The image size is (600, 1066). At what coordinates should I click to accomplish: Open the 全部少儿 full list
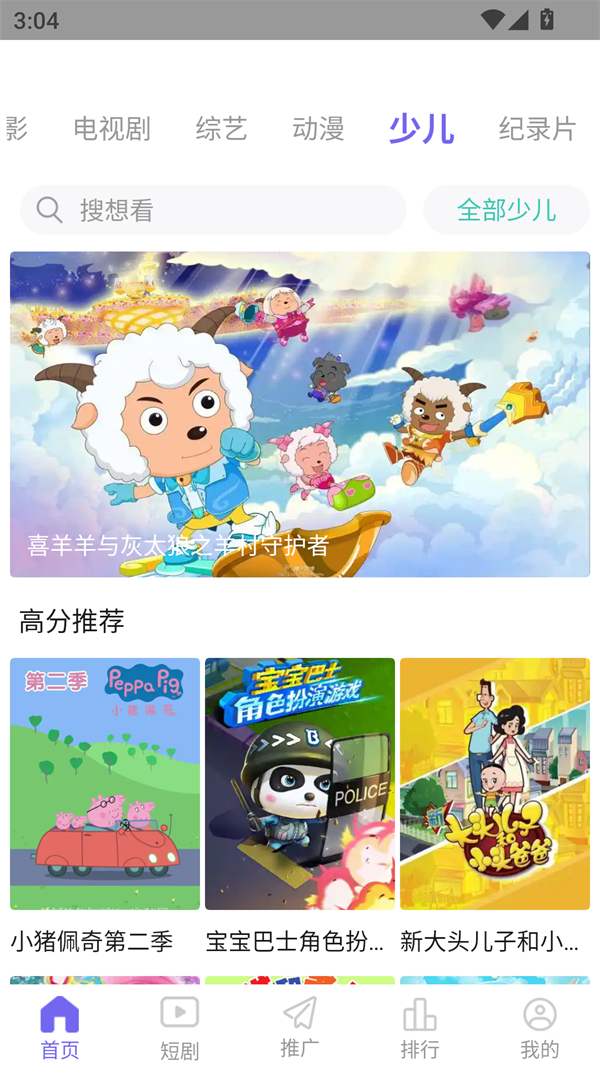click(x=506, y=210)
